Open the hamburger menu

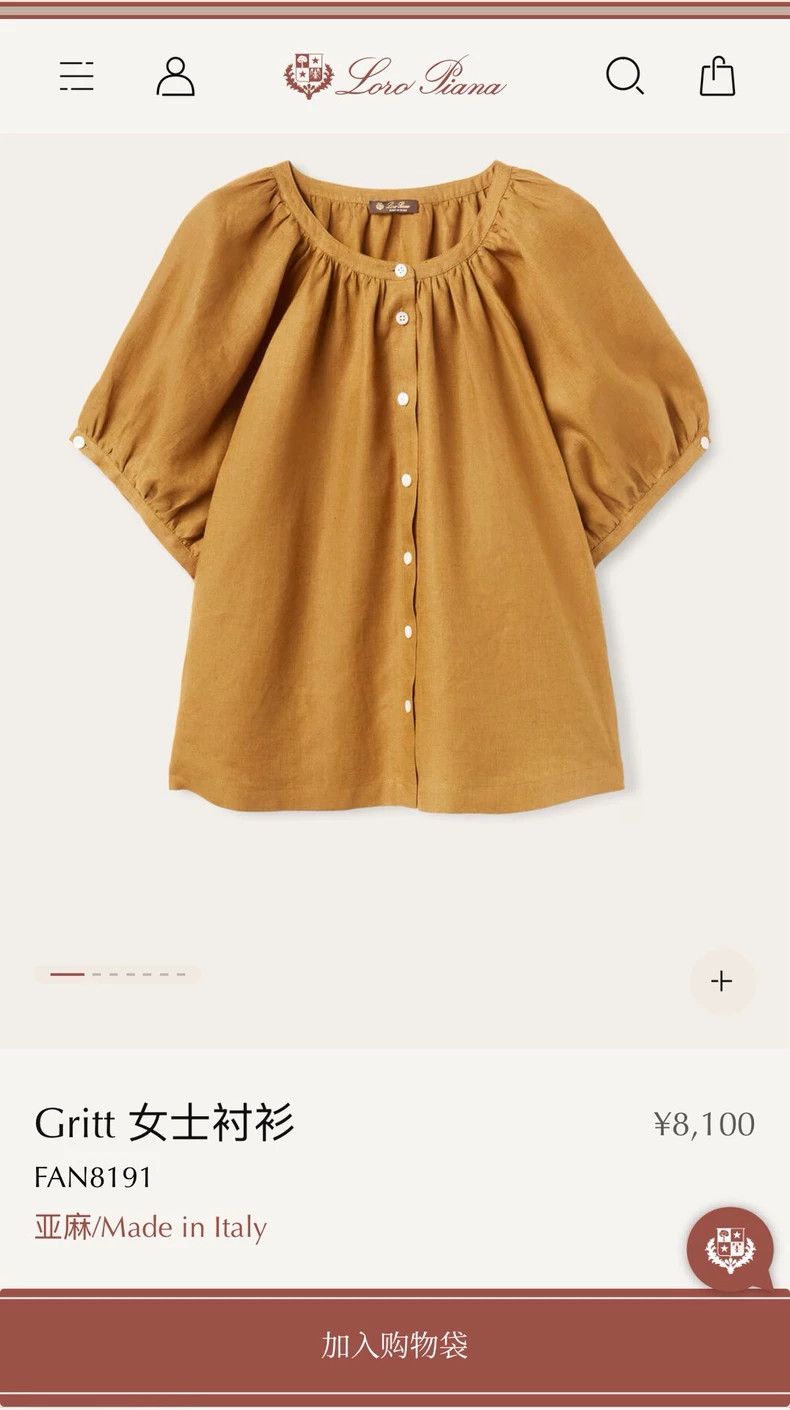click(x=77, y=76)
